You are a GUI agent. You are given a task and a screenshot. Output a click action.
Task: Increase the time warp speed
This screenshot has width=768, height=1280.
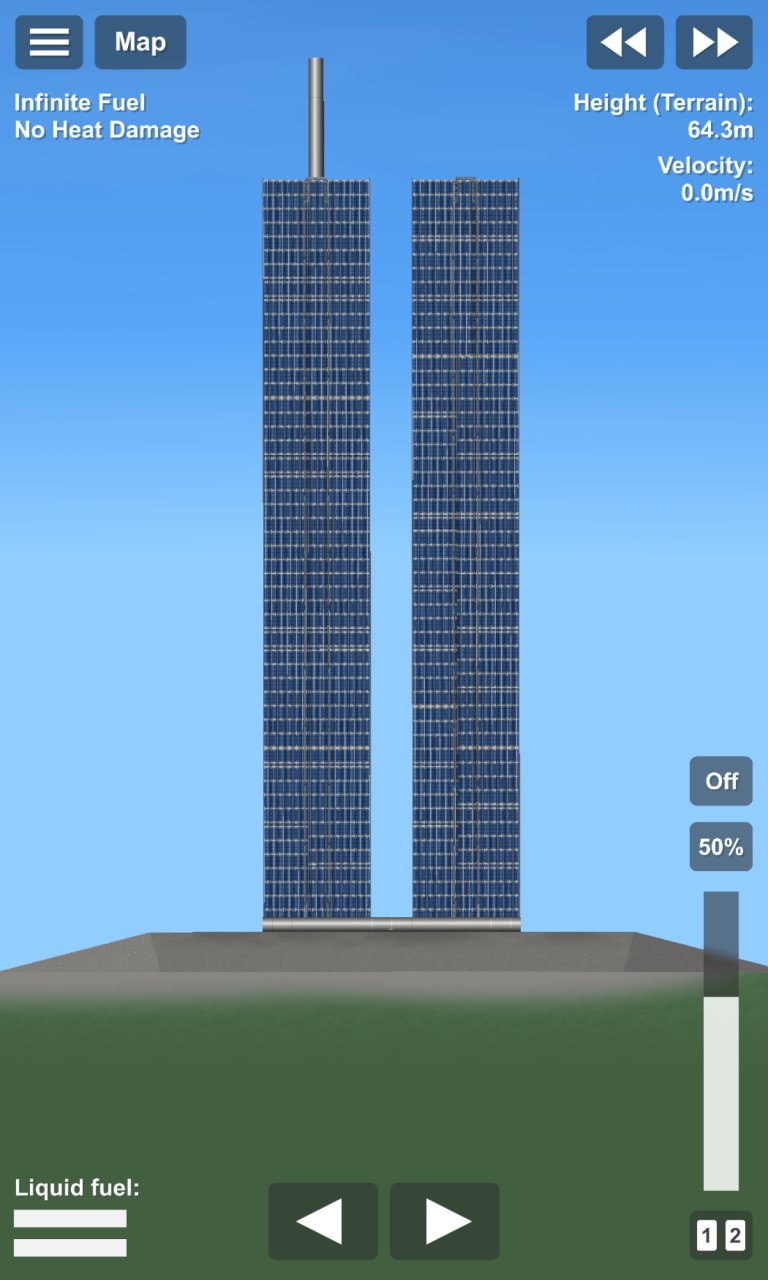[713, 42]
